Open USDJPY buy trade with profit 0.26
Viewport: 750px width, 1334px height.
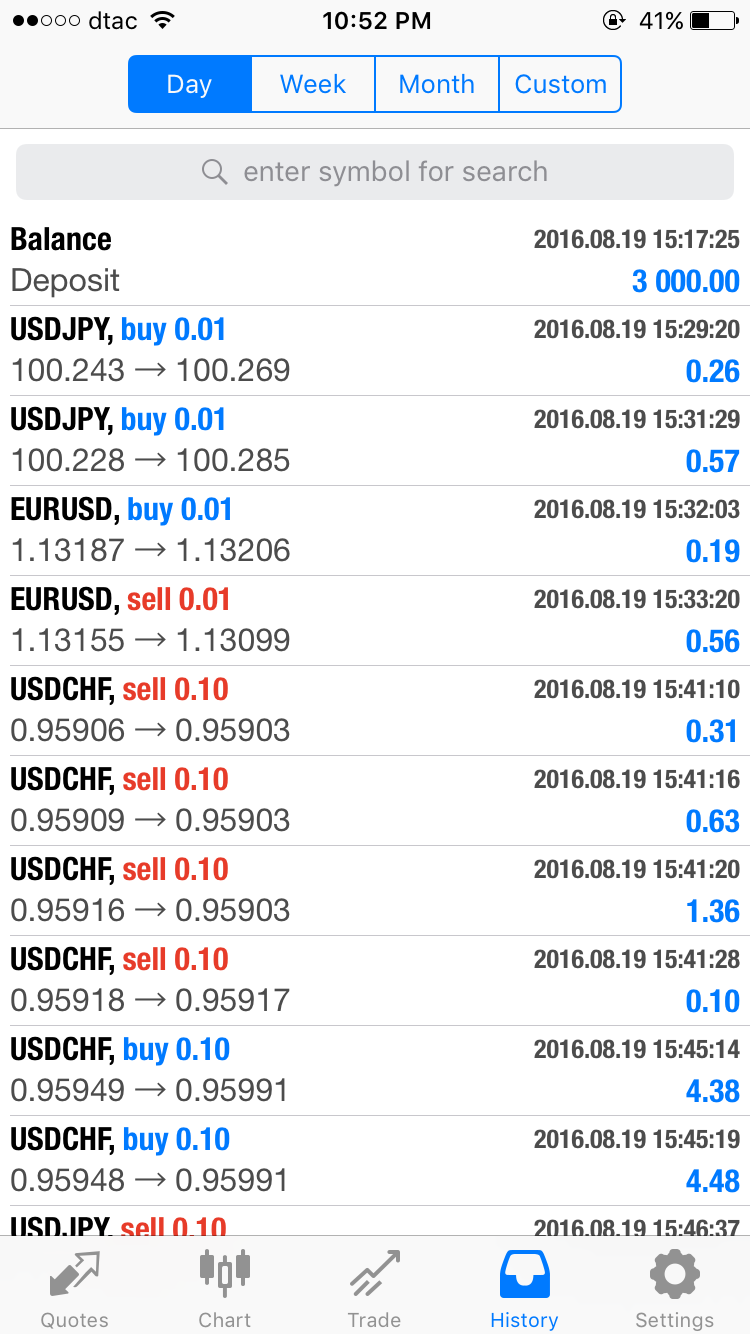pyautogui.click(x=375, y=351)
